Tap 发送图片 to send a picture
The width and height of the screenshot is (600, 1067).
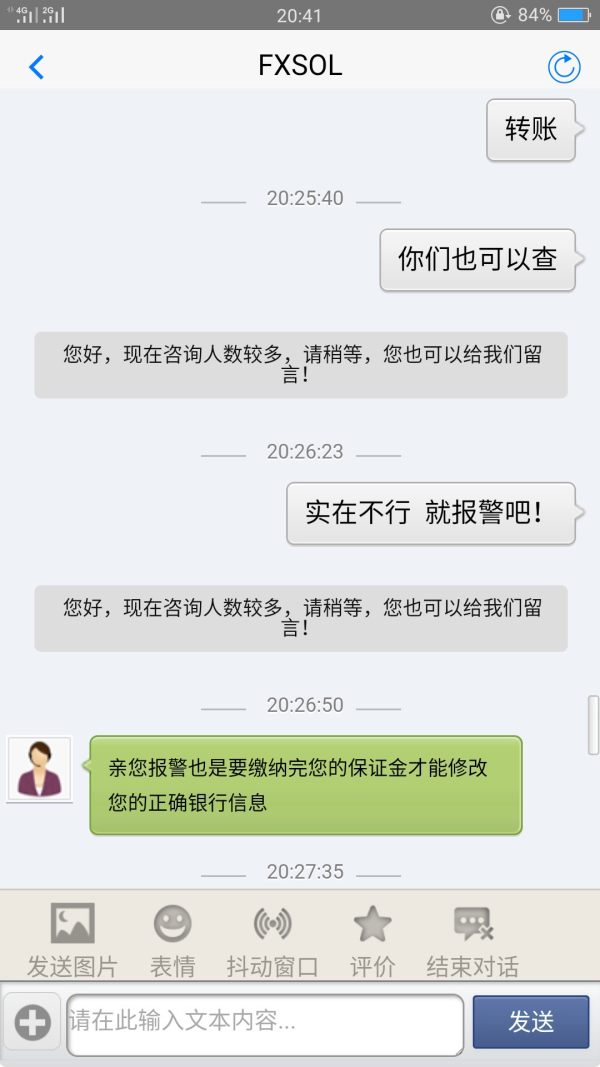(72, 940)
